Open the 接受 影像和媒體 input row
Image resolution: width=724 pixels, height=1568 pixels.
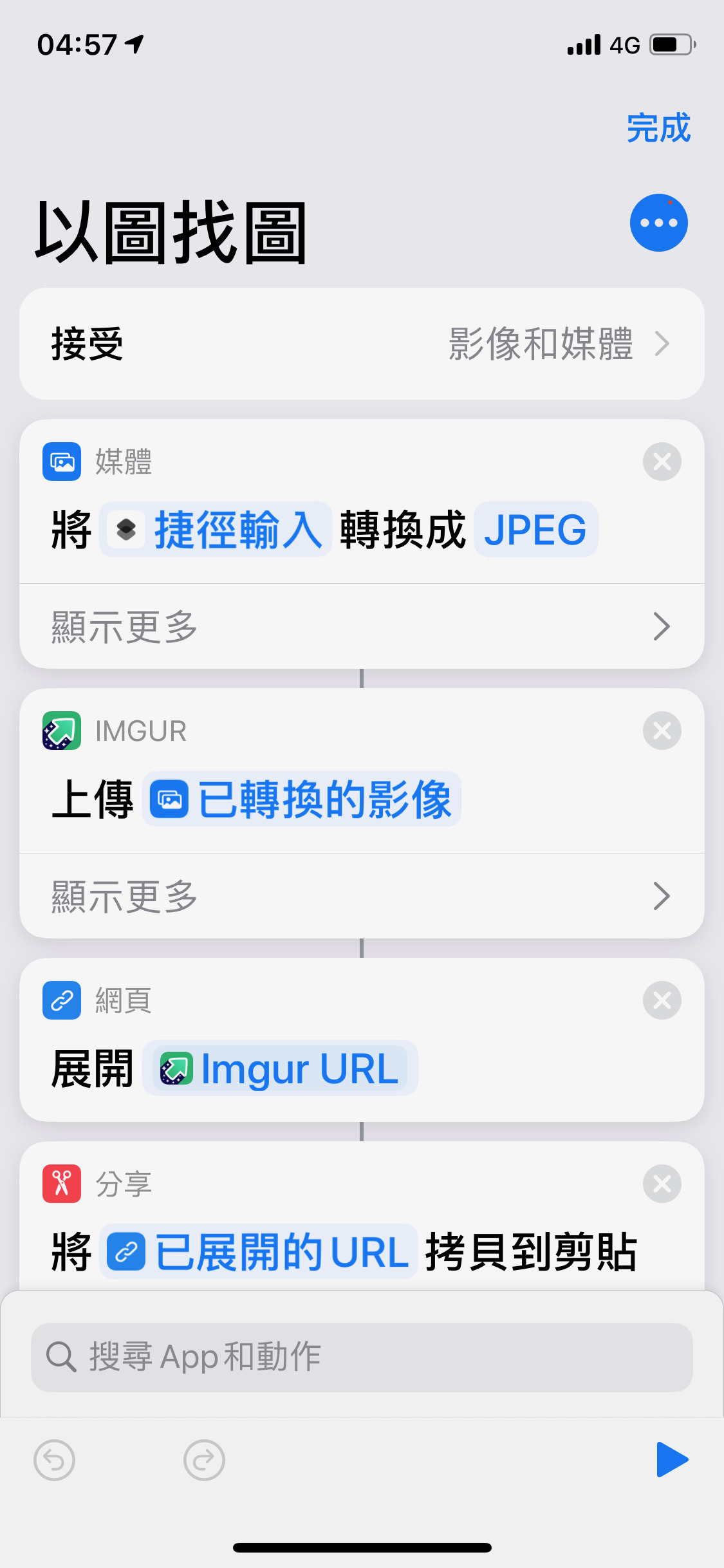362,344
